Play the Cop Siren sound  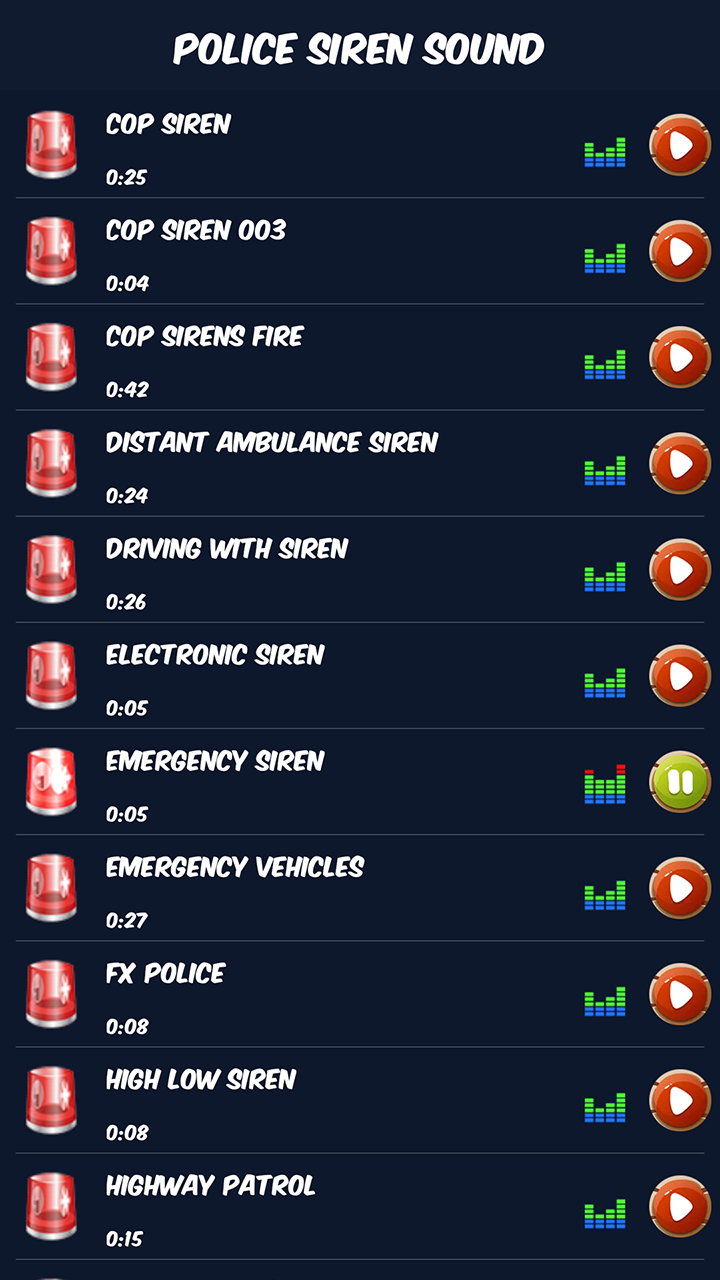pyautogui.click(x=680, y=146)
